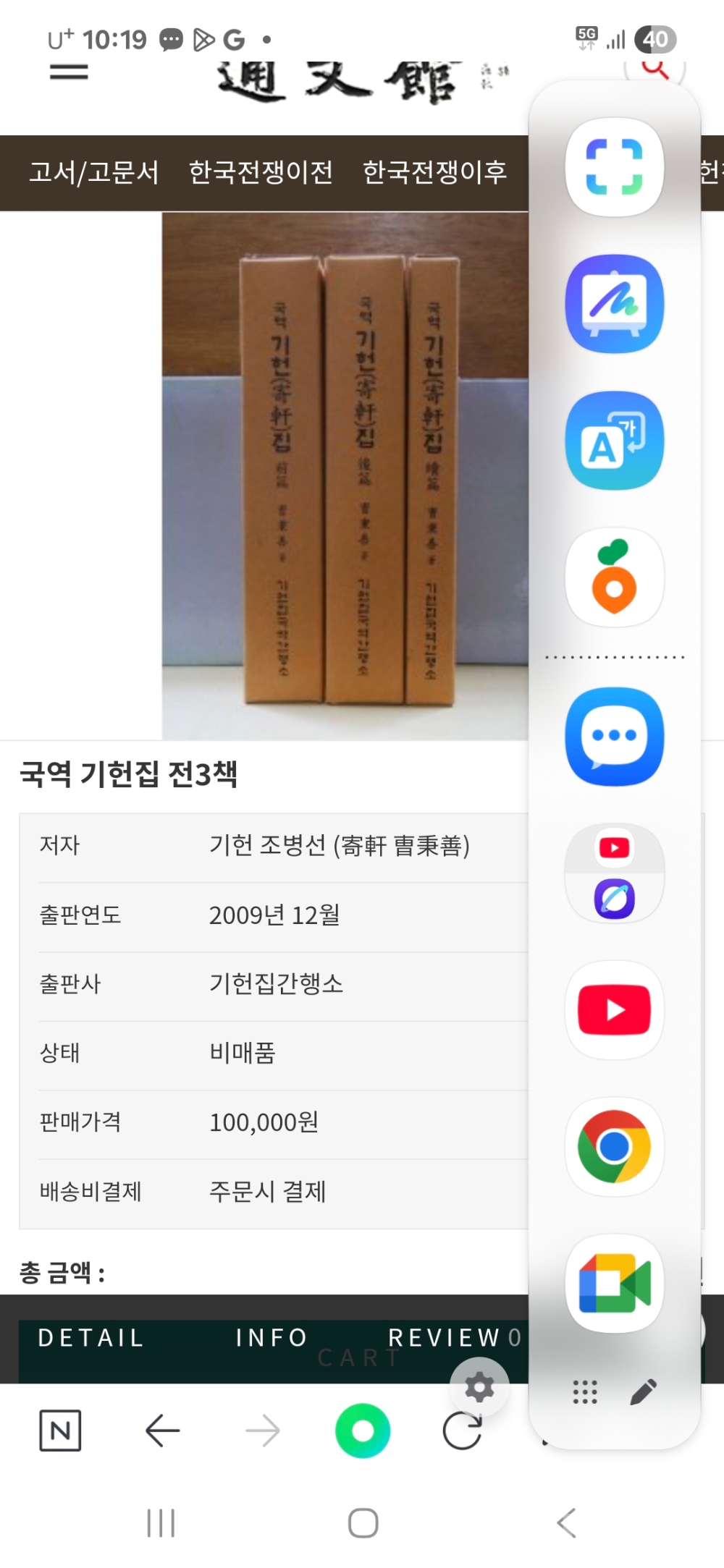Go back with the browser back arrow

pyautogui.click(x=162, y=1431)
